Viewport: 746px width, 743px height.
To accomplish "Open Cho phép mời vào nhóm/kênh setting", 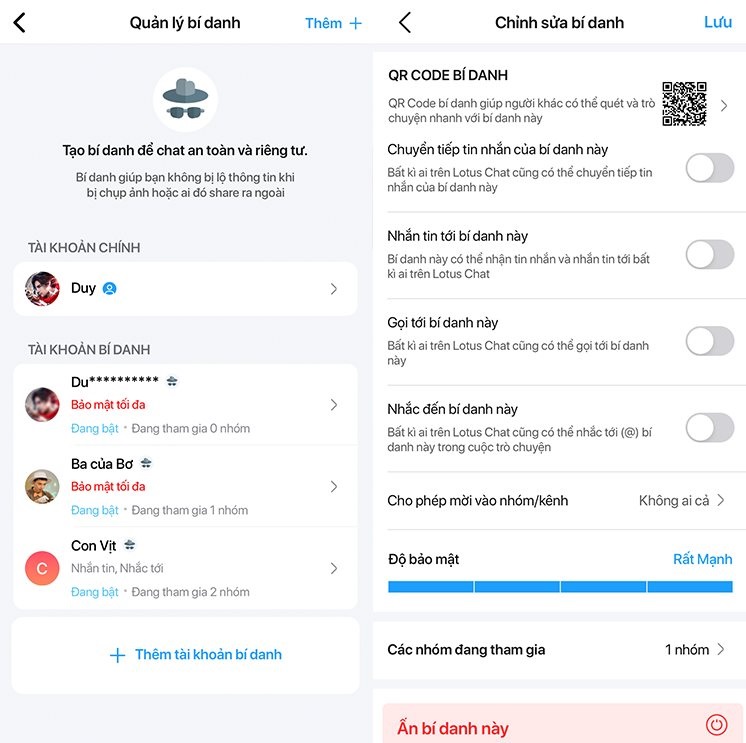I will tap(558, 500).
